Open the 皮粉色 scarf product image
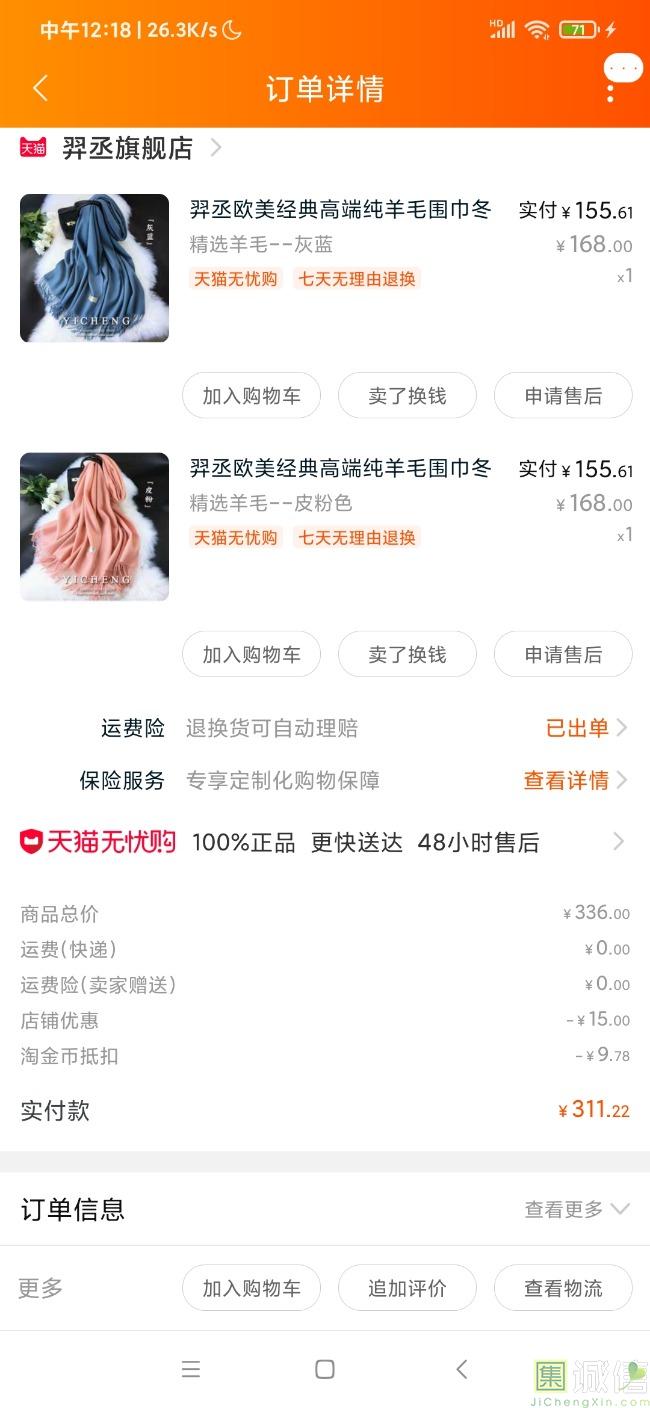Viewport: 650px width, 1408px height. tap(95, 527)
